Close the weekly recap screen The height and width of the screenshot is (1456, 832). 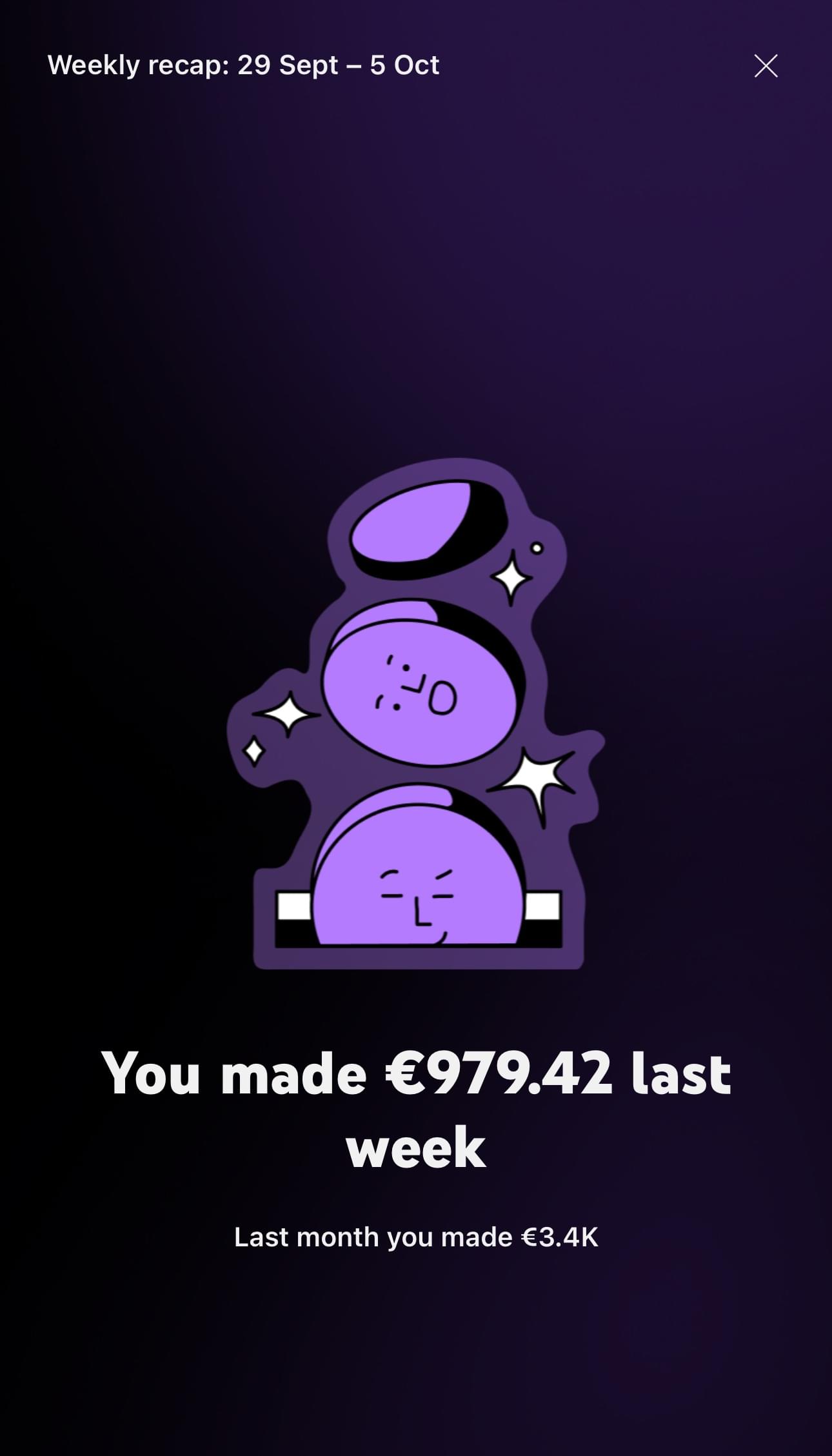pyautogui.click(x=766, y=66)
